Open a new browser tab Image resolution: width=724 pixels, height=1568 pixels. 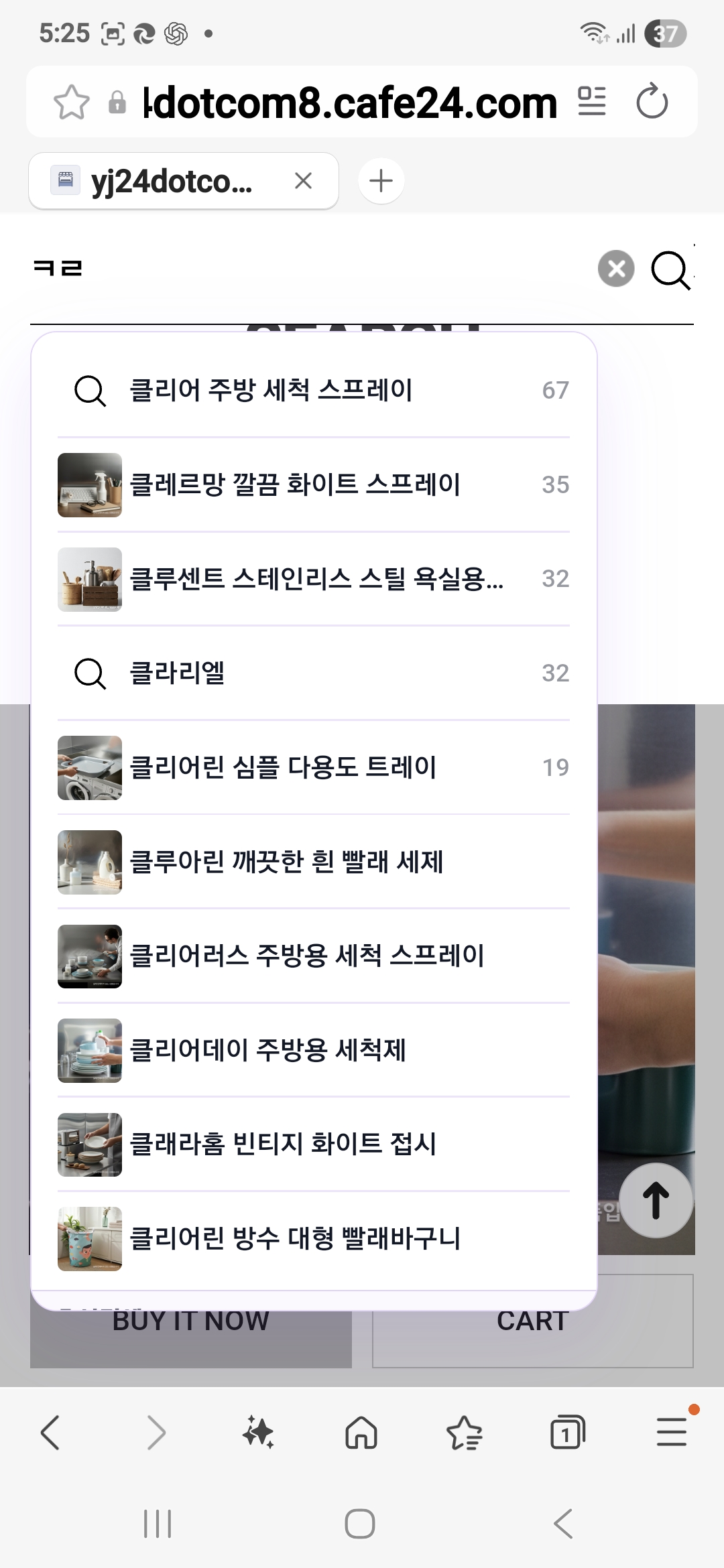pyautogui.click(x=381, y=180)
